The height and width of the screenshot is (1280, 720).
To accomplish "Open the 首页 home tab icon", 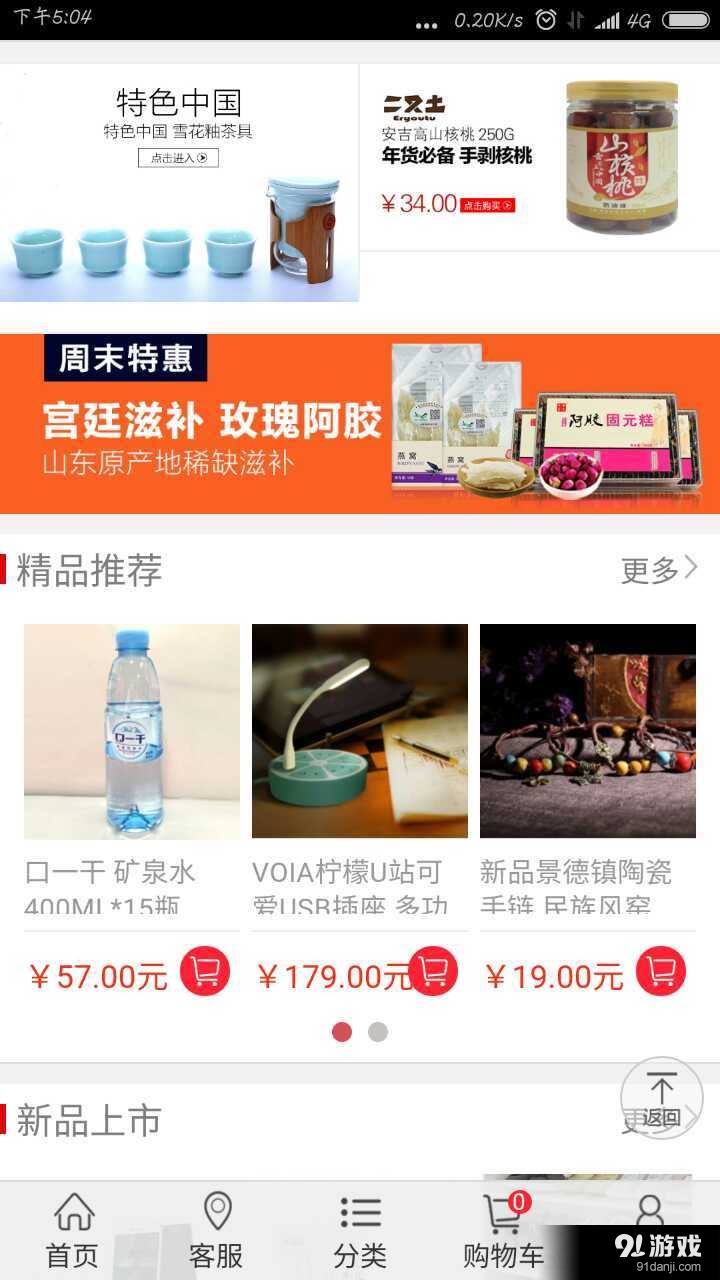I will coord(72,1213).
